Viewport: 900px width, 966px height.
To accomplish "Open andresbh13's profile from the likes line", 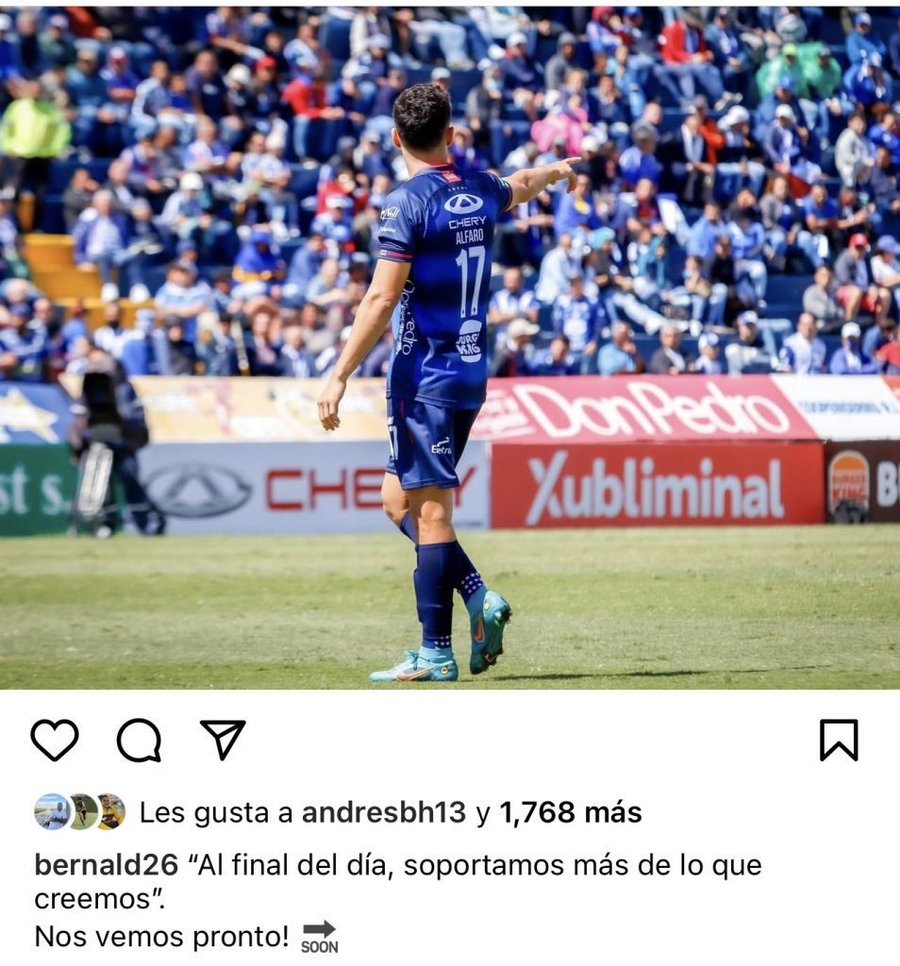I will (383, 812).
